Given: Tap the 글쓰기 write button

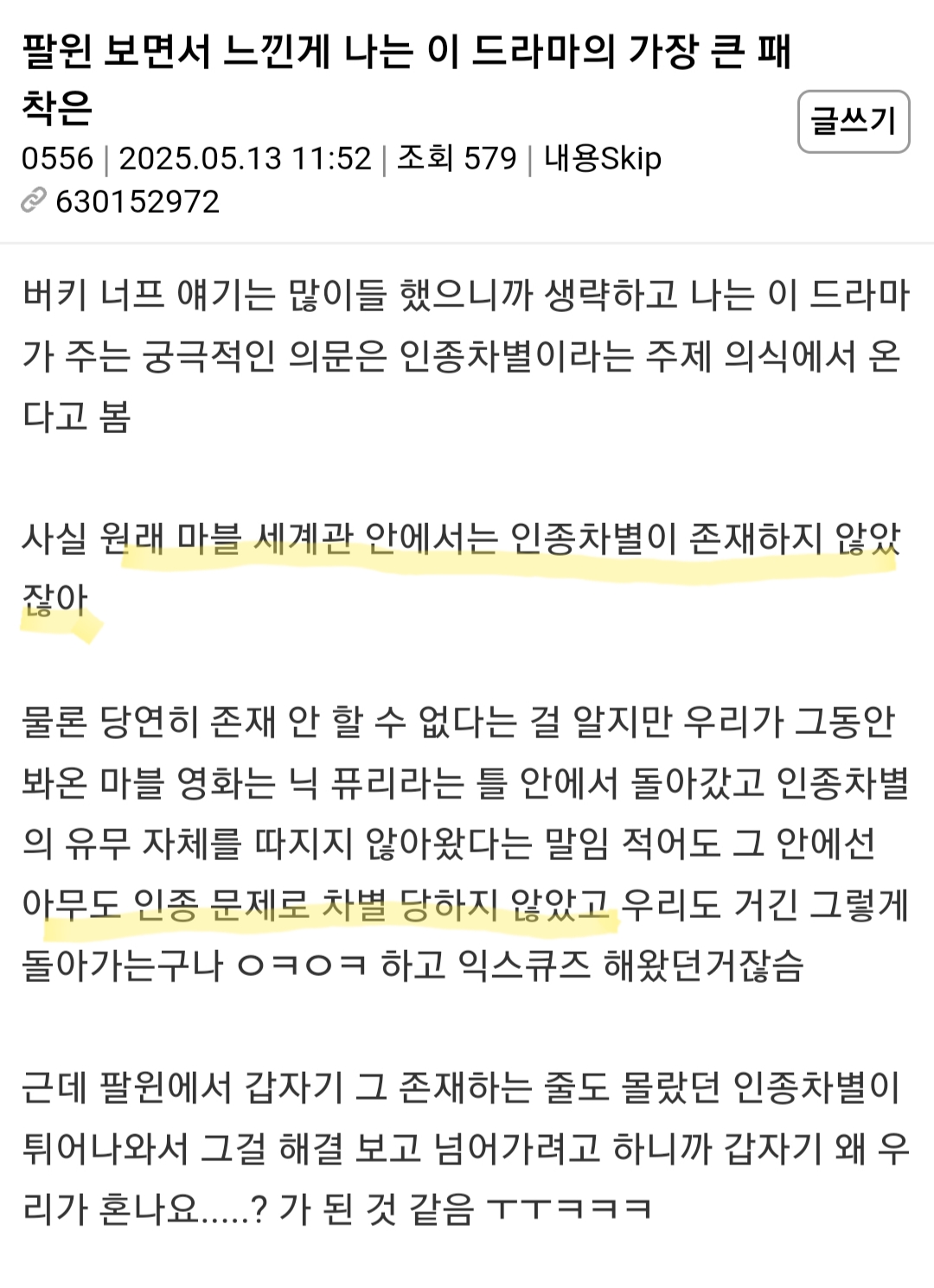Looking at the screenshot, I should [853, 122].
